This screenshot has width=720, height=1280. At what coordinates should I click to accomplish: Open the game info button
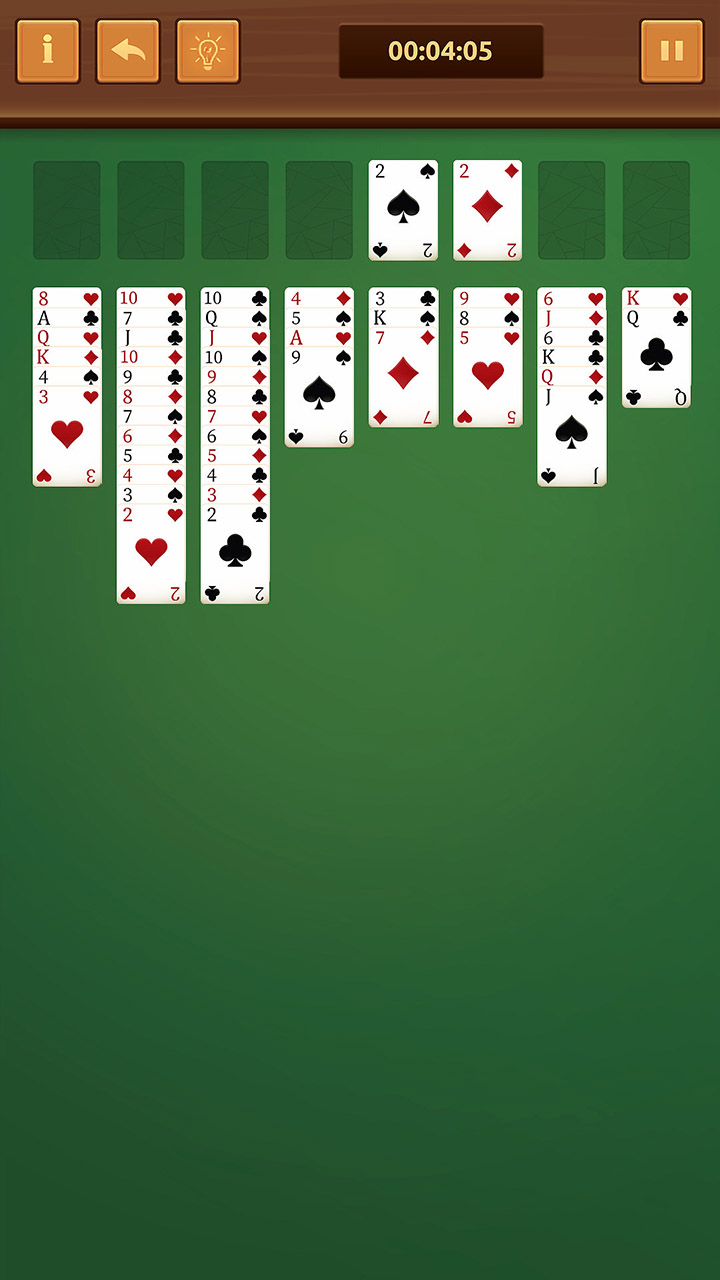pyautogui.click(x=48, y=51)
